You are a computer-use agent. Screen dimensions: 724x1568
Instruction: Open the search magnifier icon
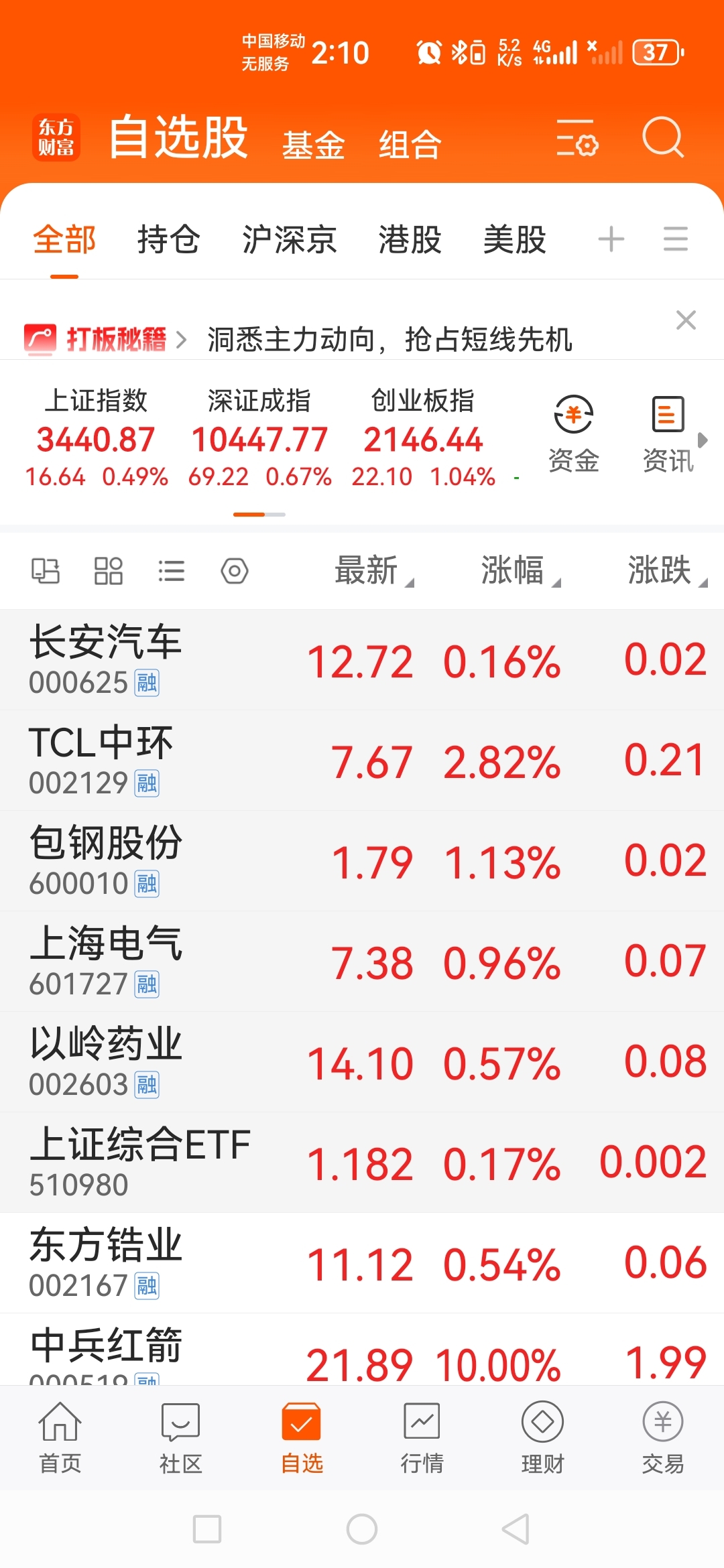pyautogui.click(x=663, y=137)
